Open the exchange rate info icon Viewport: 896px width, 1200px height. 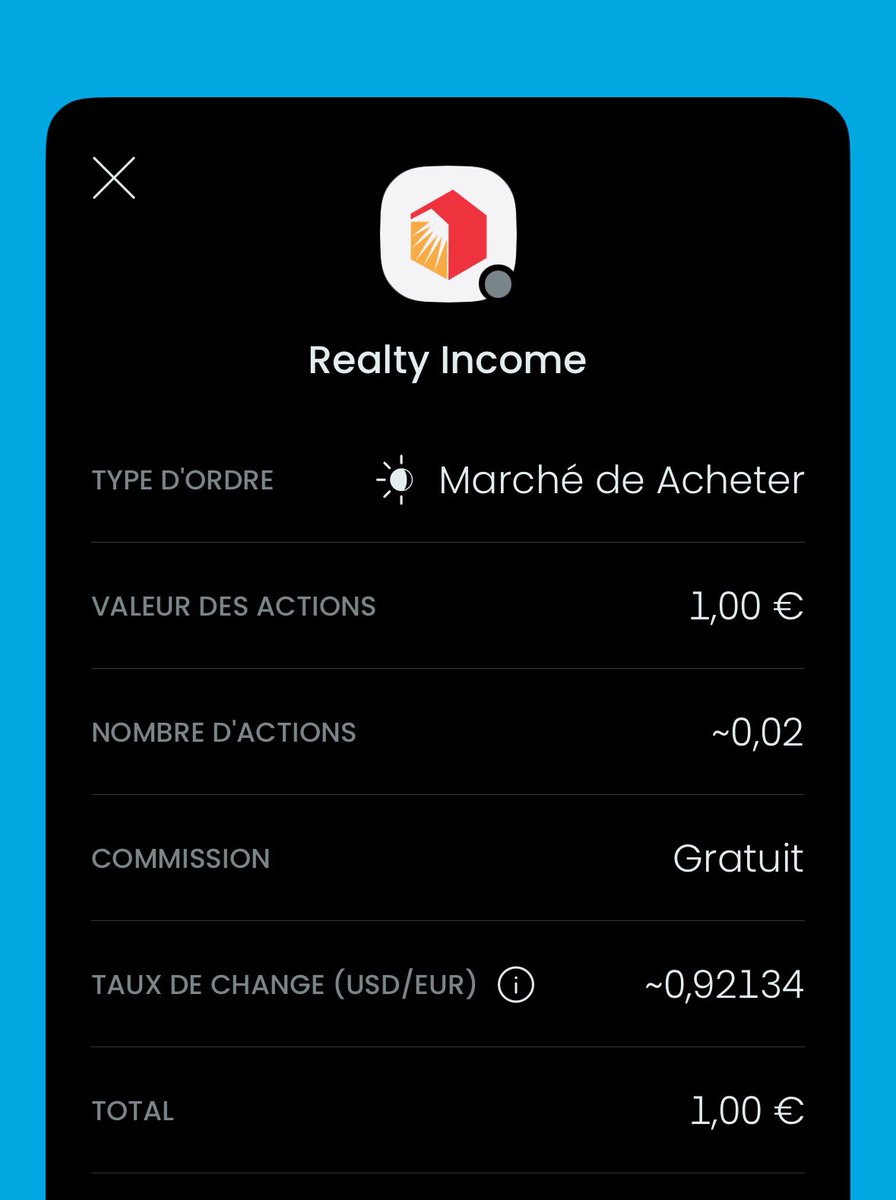click(516, 985)
